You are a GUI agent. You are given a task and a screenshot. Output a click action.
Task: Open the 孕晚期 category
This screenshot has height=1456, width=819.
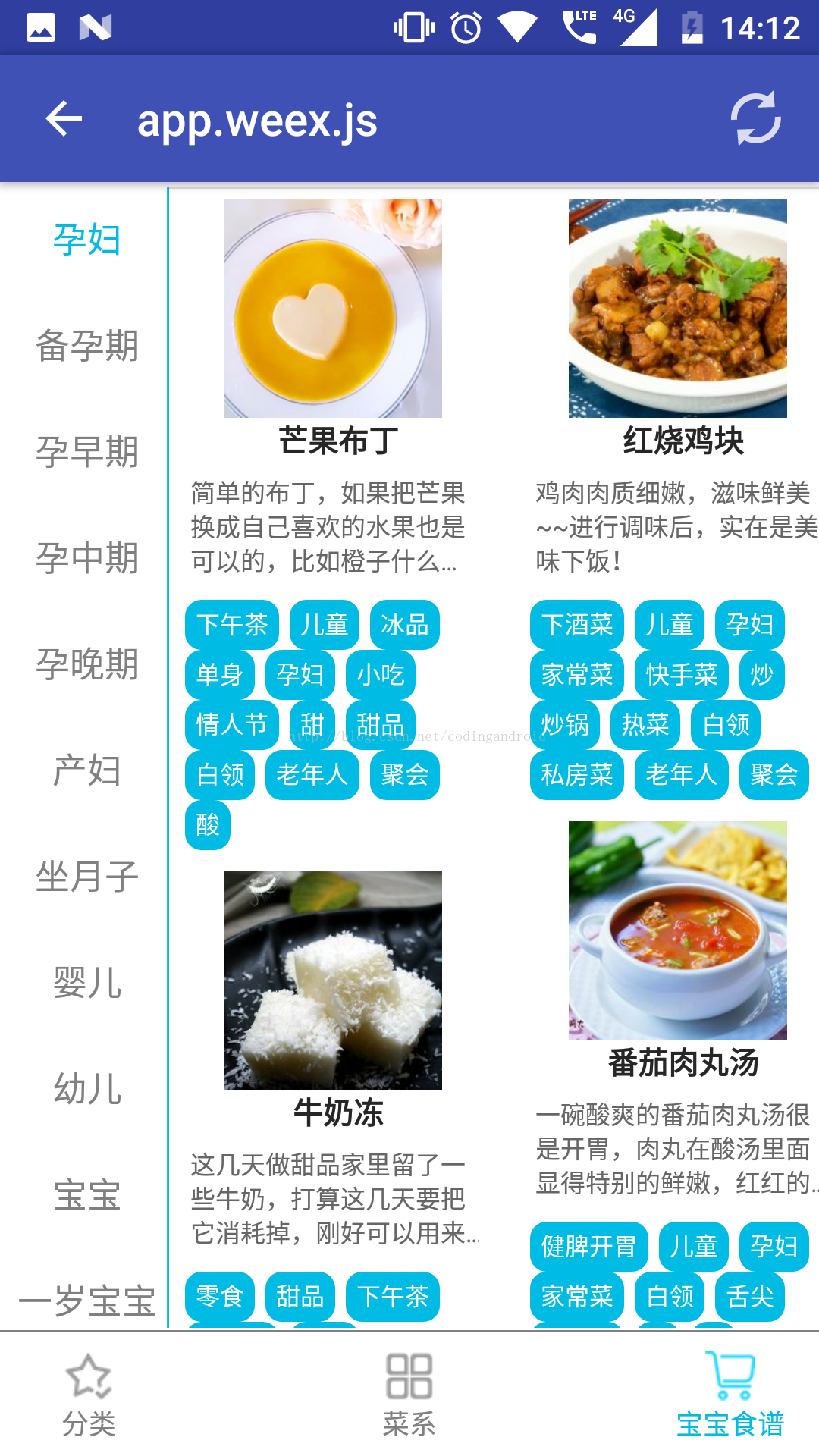pyautogui.click(x=87, y=664)
